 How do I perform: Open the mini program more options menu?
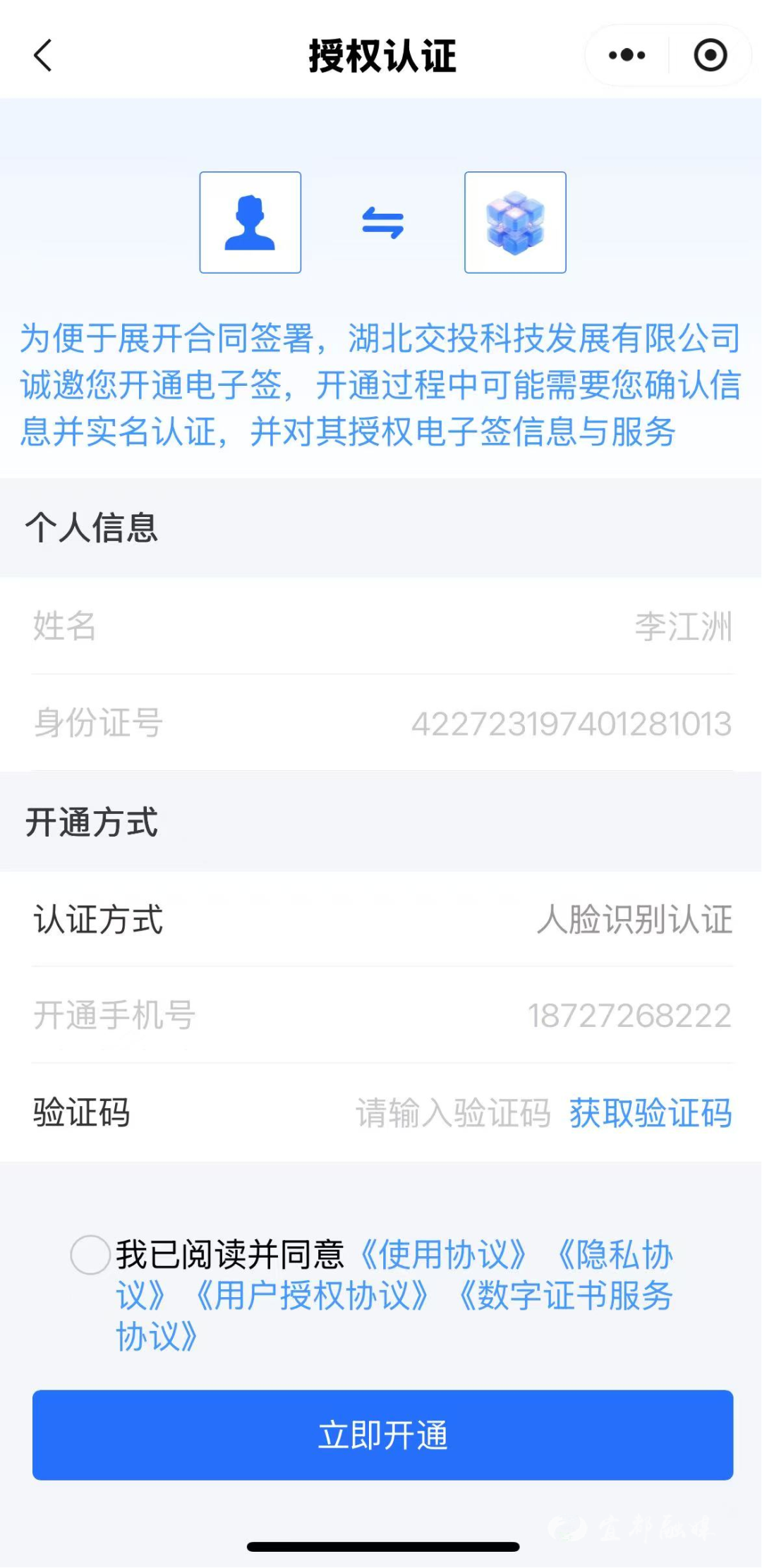(627, 56)
